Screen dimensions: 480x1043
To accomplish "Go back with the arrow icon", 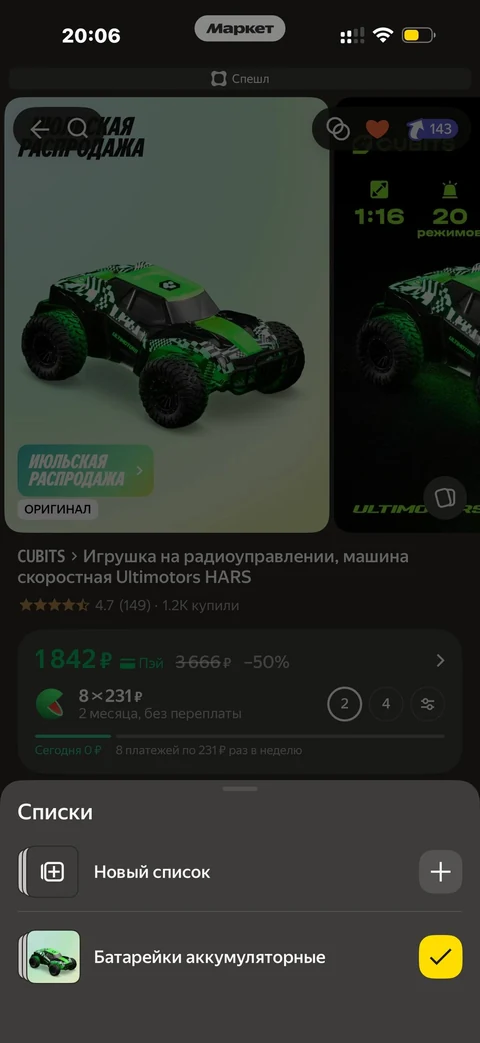I will [40, 129].
